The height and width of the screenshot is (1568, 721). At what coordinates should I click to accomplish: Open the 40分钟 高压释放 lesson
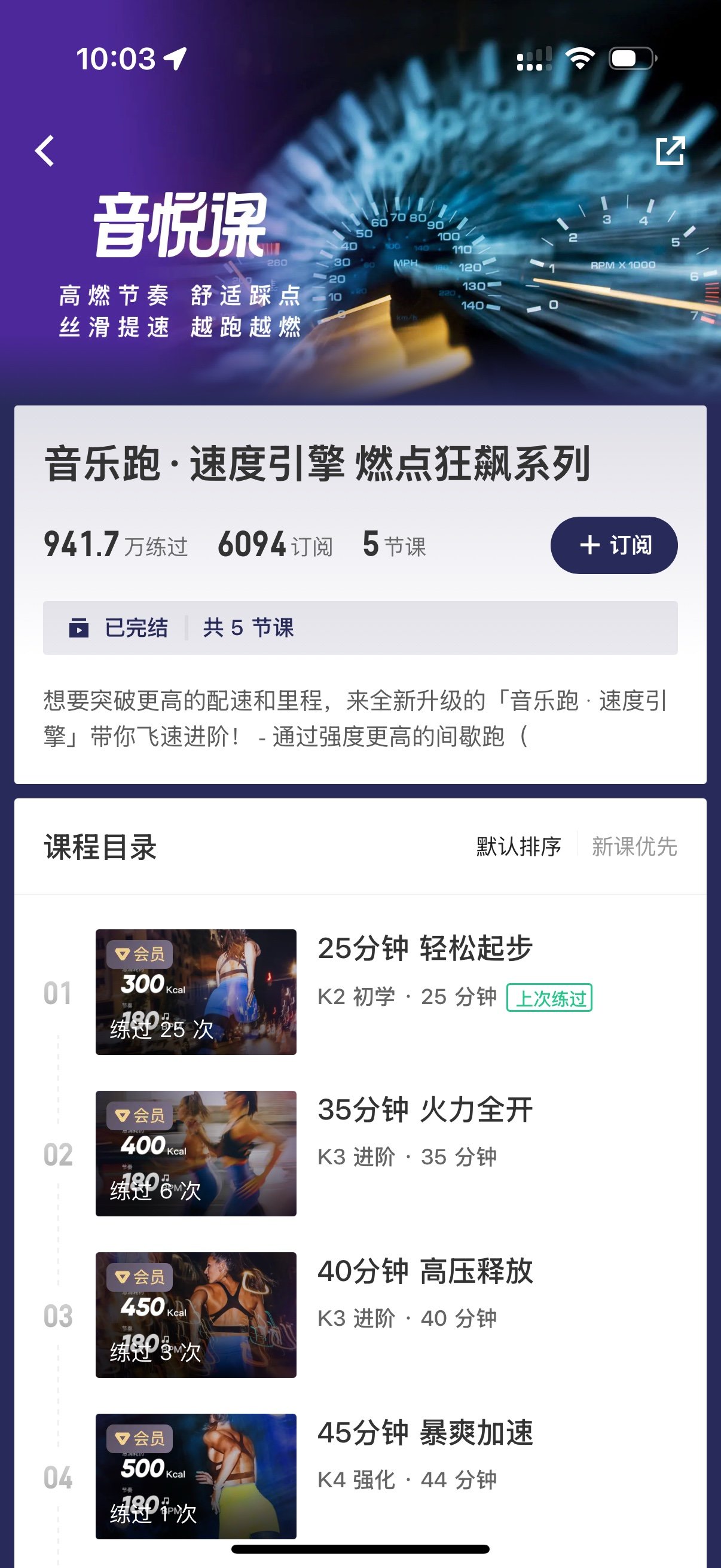[x=424, y=1271]
